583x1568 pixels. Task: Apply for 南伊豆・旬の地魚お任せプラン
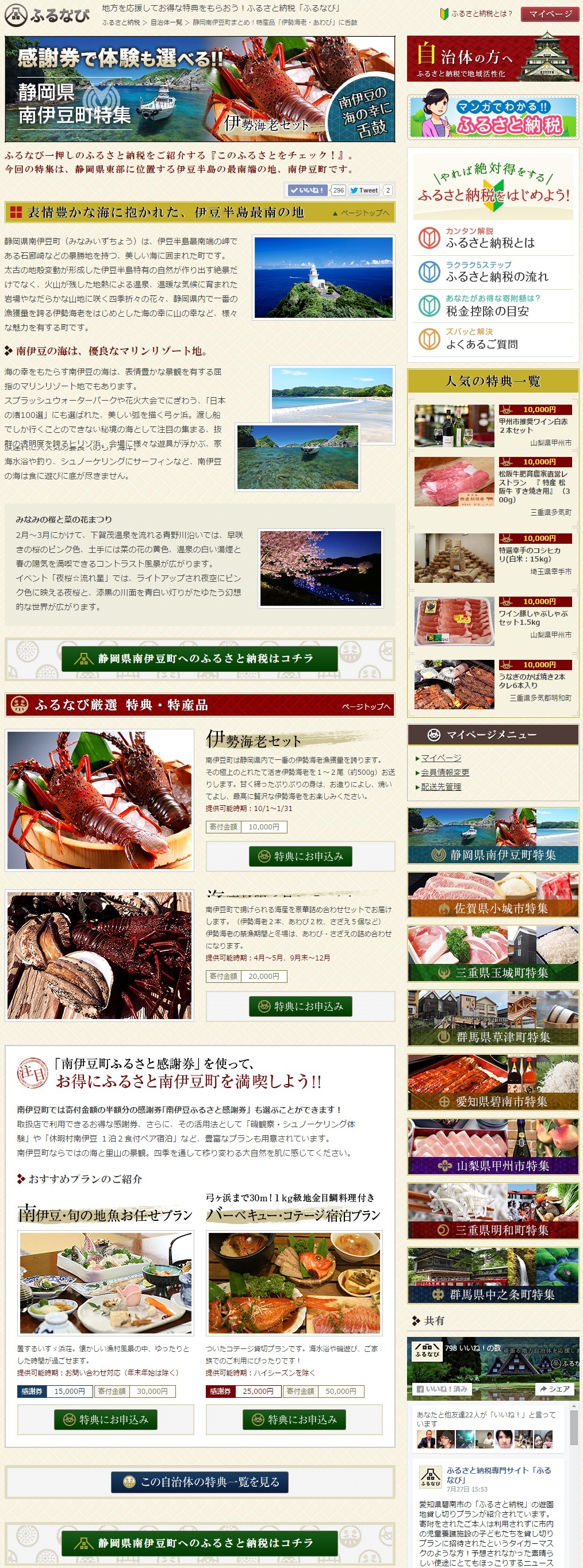point(105,1420)
